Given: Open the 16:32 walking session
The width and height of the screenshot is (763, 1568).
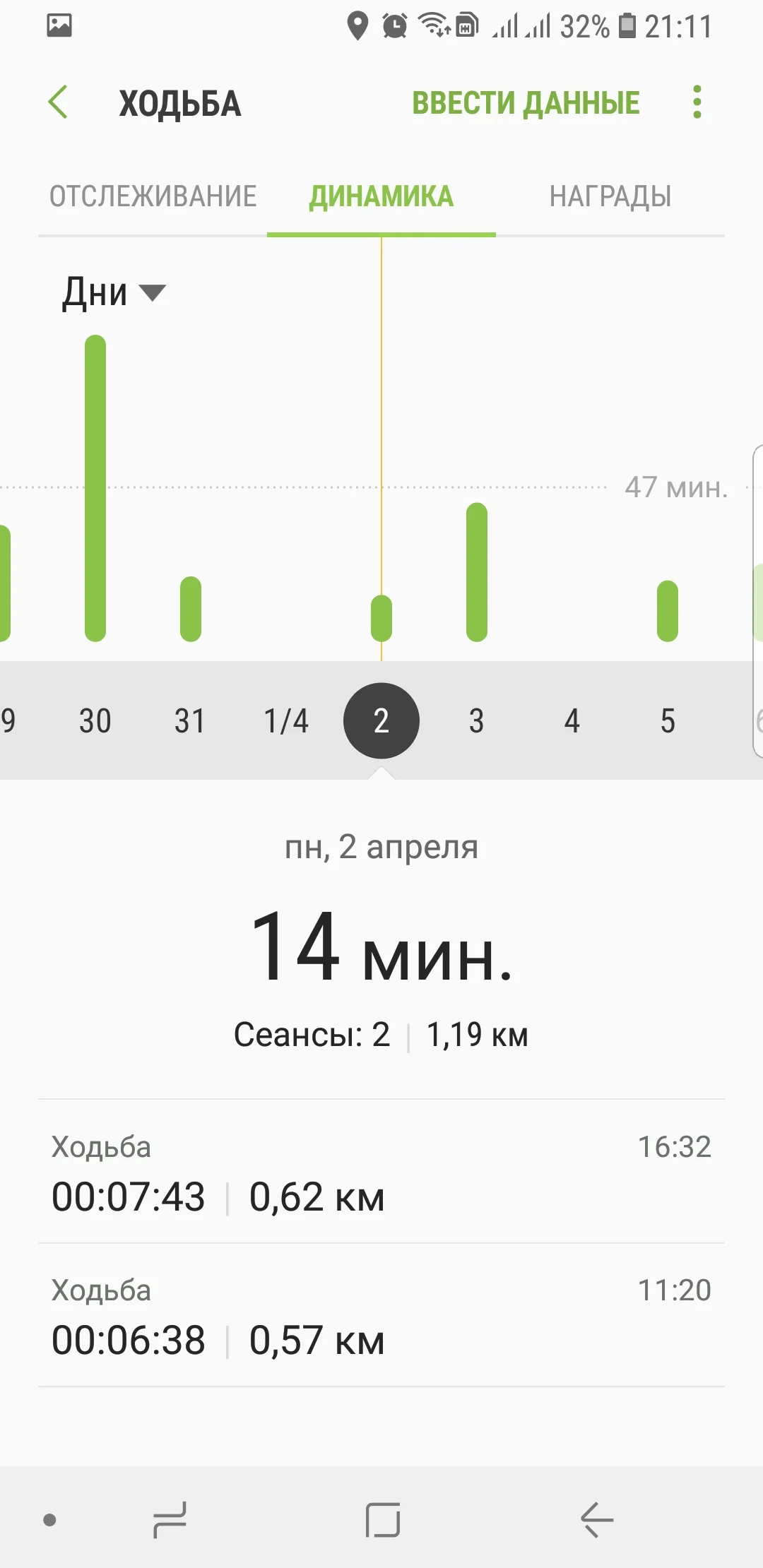Looking at the screenshot, I should pos(381,1172).
